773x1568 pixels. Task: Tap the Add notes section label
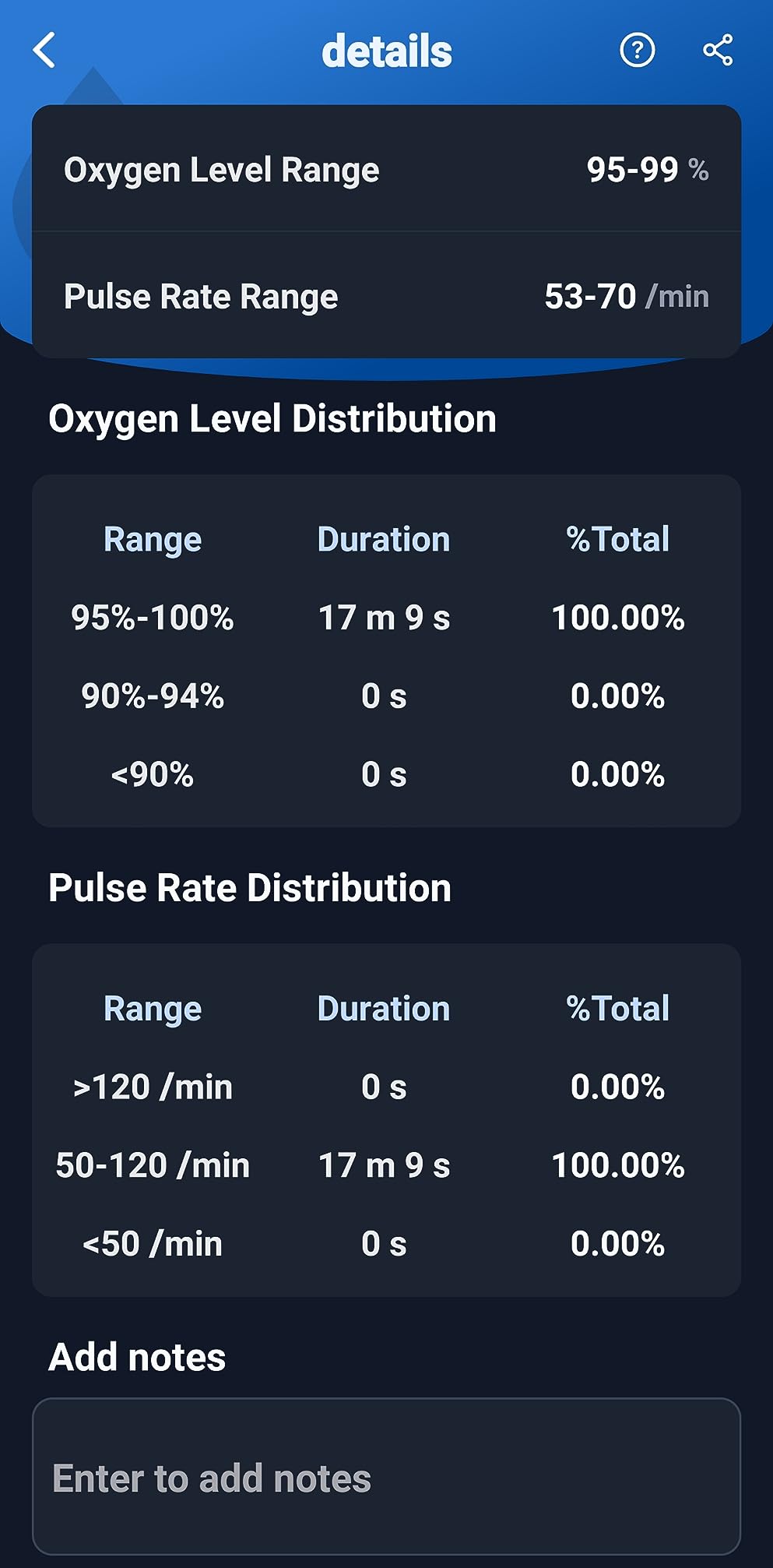pyautogui.click(x=136, y=1355)
